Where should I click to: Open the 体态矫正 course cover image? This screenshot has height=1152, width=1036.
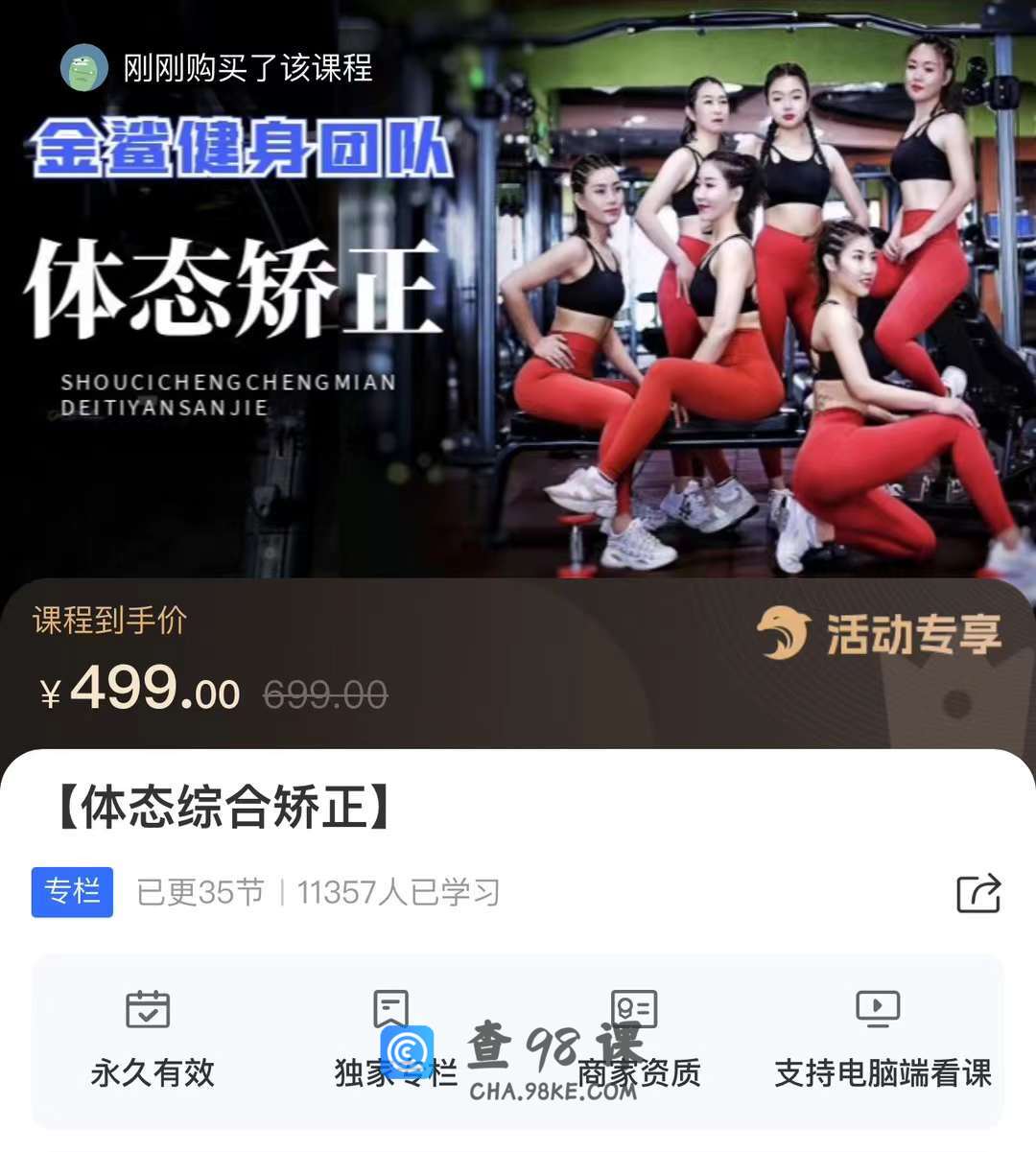(518, 288)
